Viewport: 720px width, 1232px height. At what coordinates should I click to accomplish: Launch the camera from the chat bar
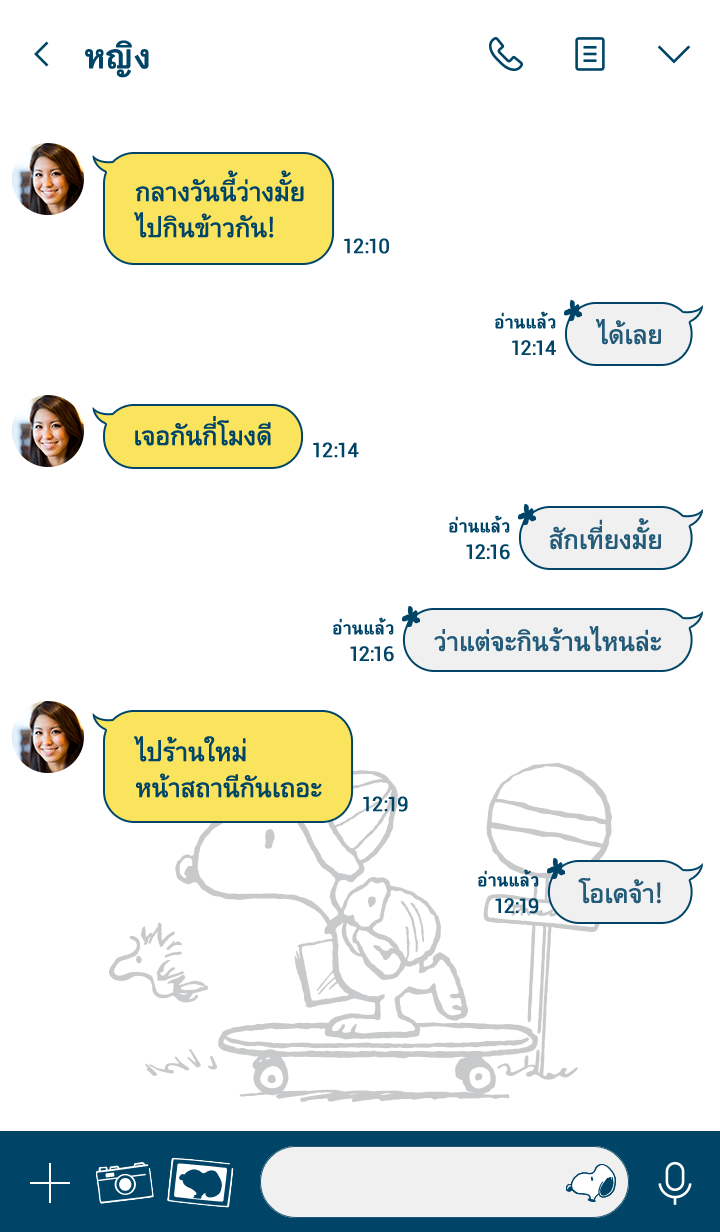coord(124,1182)
